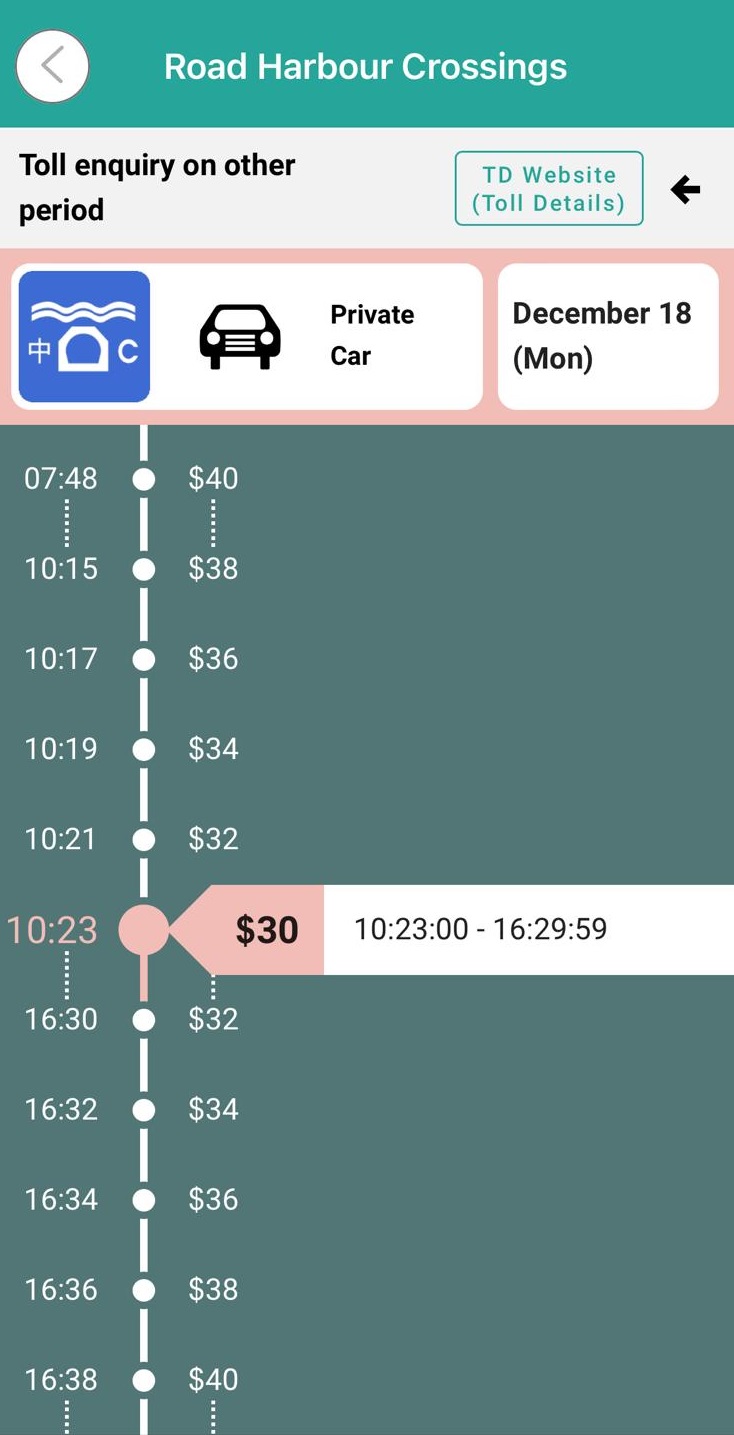The image size is (734, 1435).
Task: Select the 16:36 $38 time point
Action: [144, 1289]
